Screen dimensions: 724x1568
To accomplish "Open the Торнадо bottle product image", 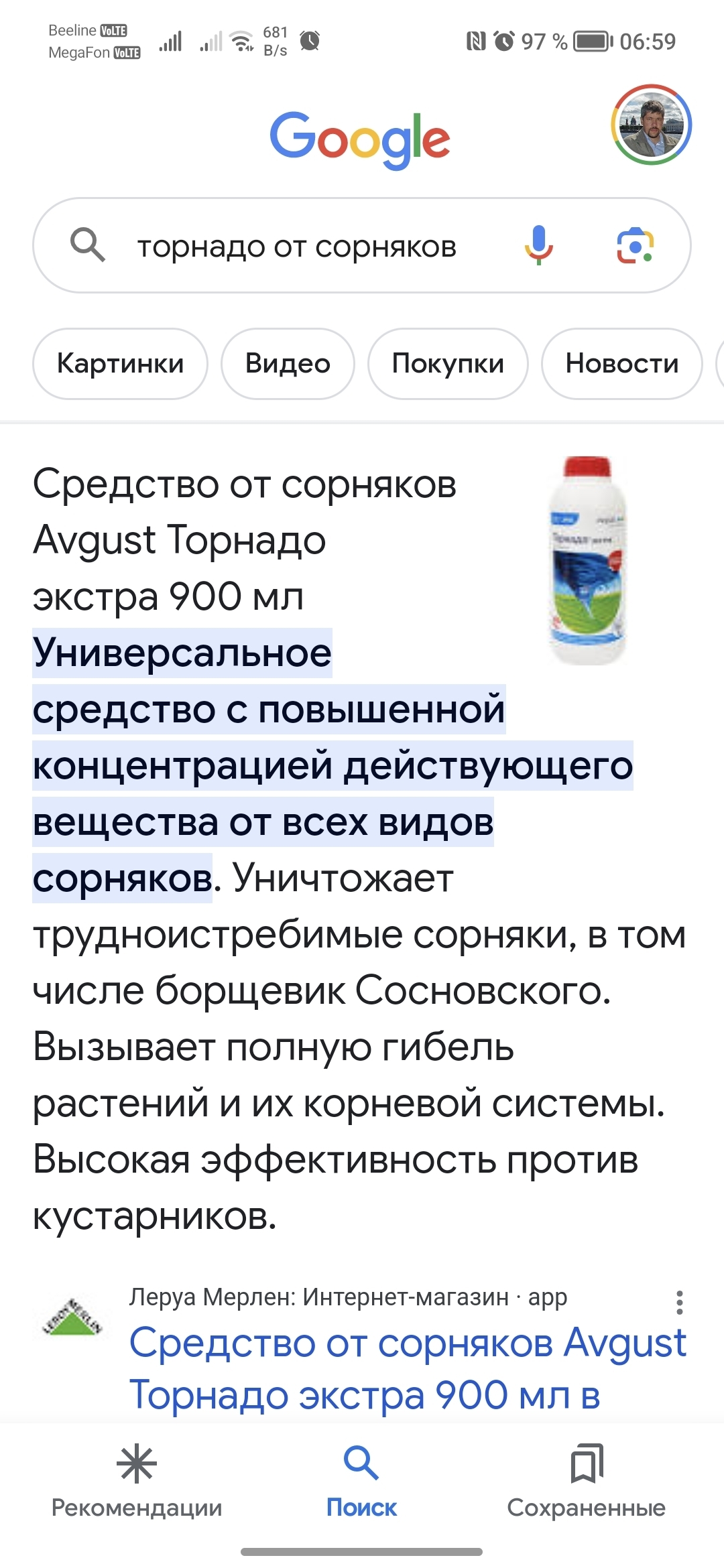I will [x=588, y=561].
